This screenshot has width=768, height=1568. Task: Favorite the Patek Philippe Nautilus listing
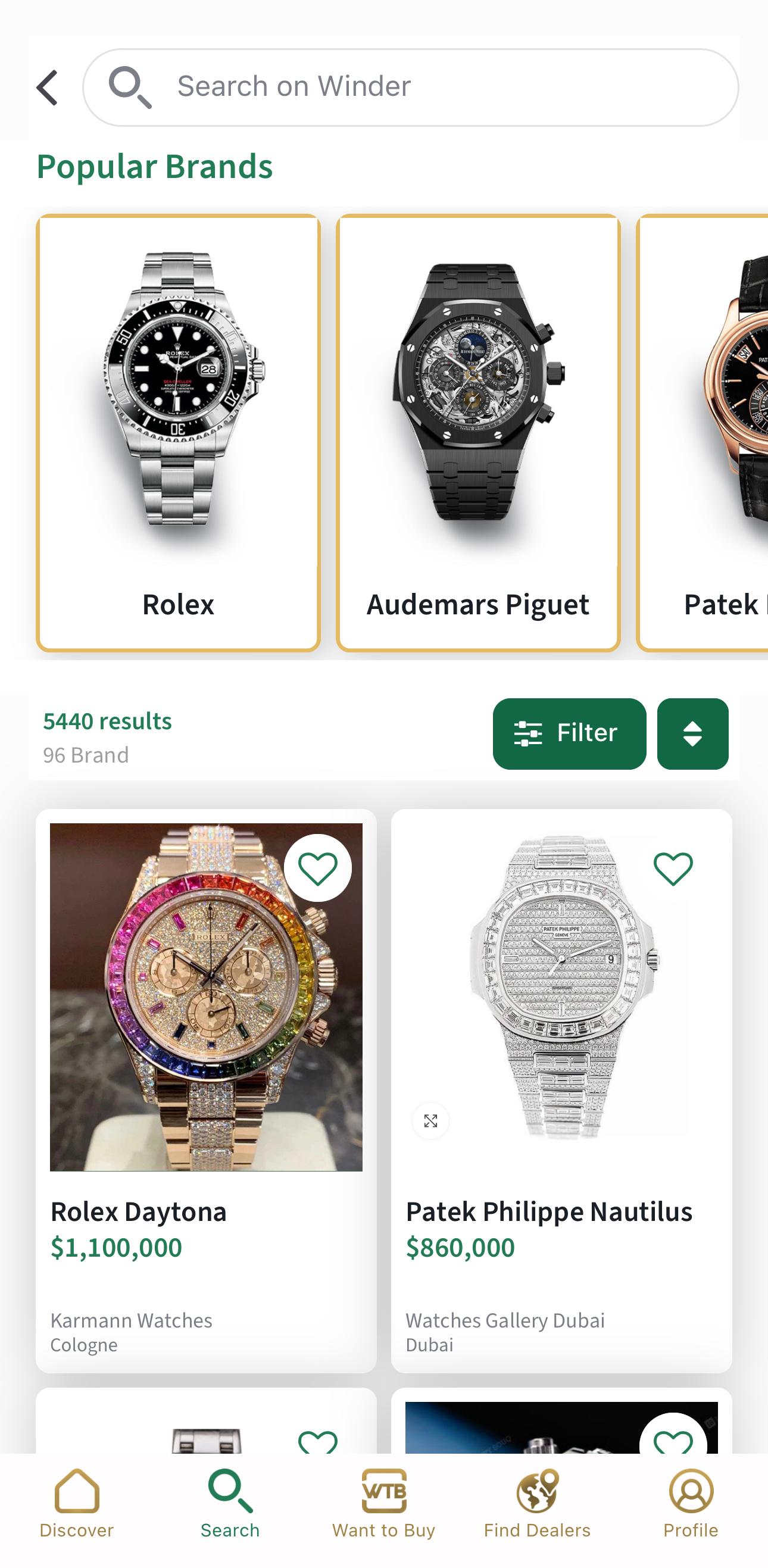coord(673,868)
